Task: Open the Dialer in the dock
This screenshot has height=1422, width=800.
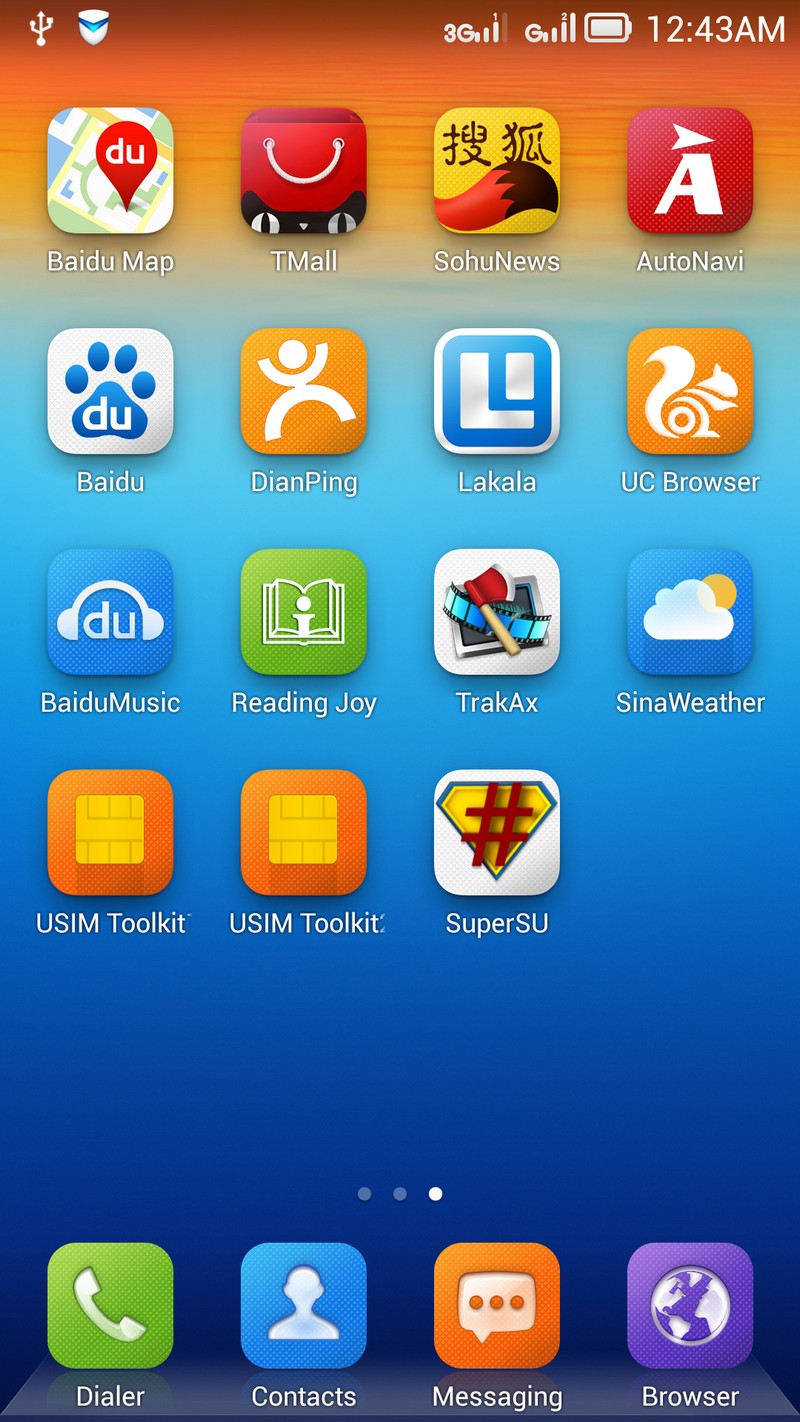Action: (110, 1305)
